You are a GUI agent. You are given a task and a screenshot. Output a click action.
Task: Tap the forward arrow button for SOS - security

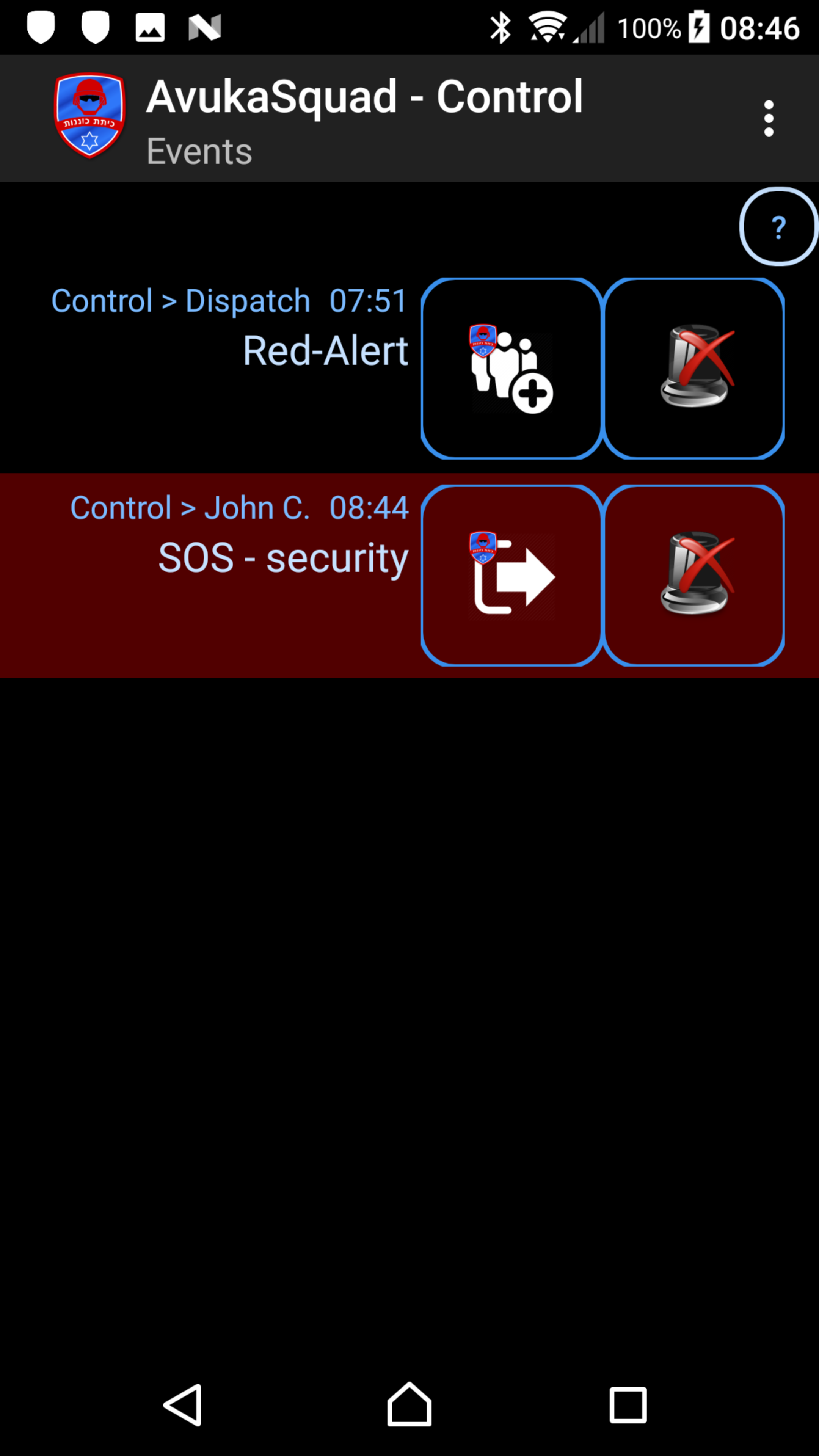511,576
